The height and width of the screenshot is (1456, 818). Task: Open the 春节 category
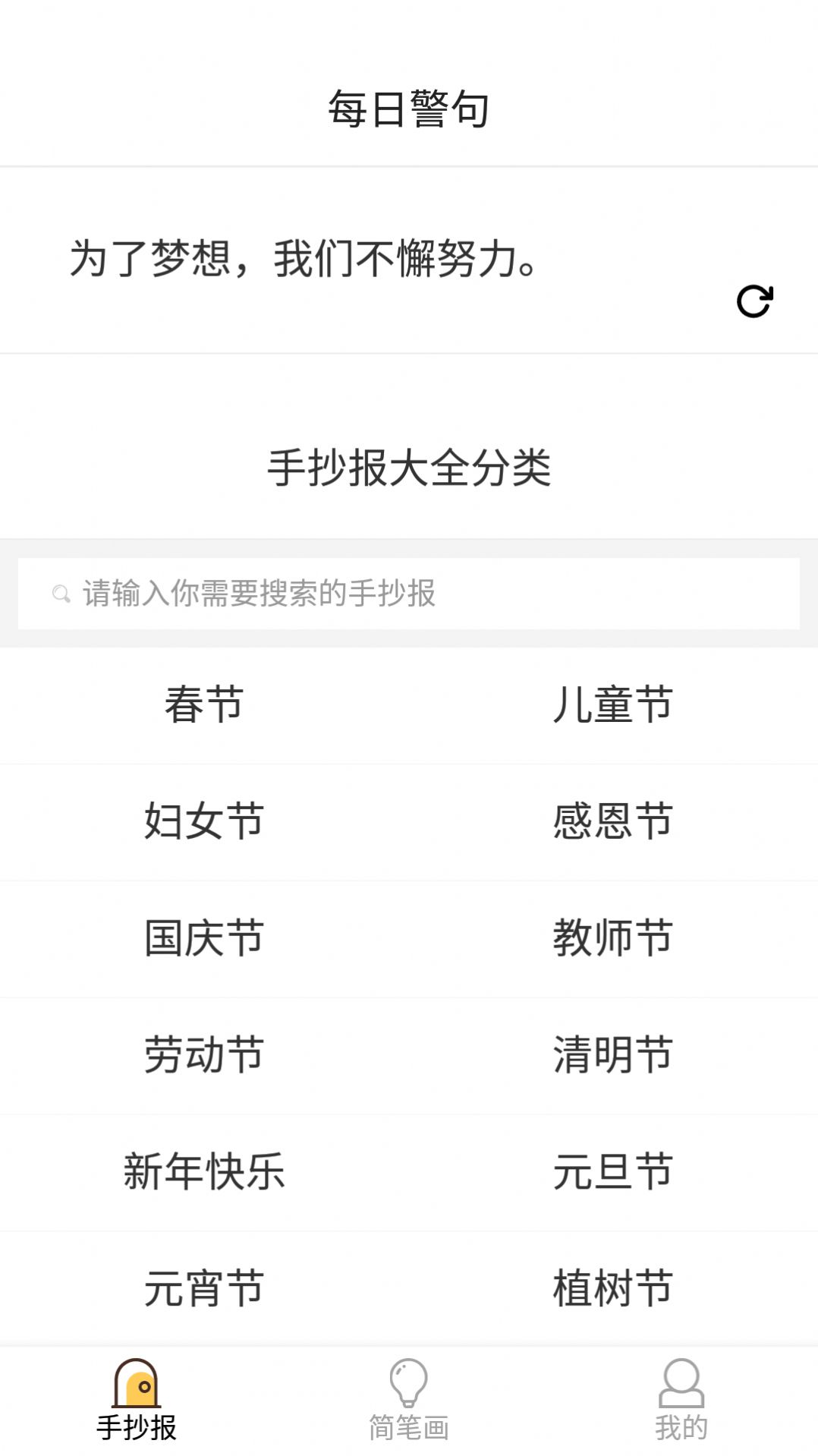click(204, 704)
